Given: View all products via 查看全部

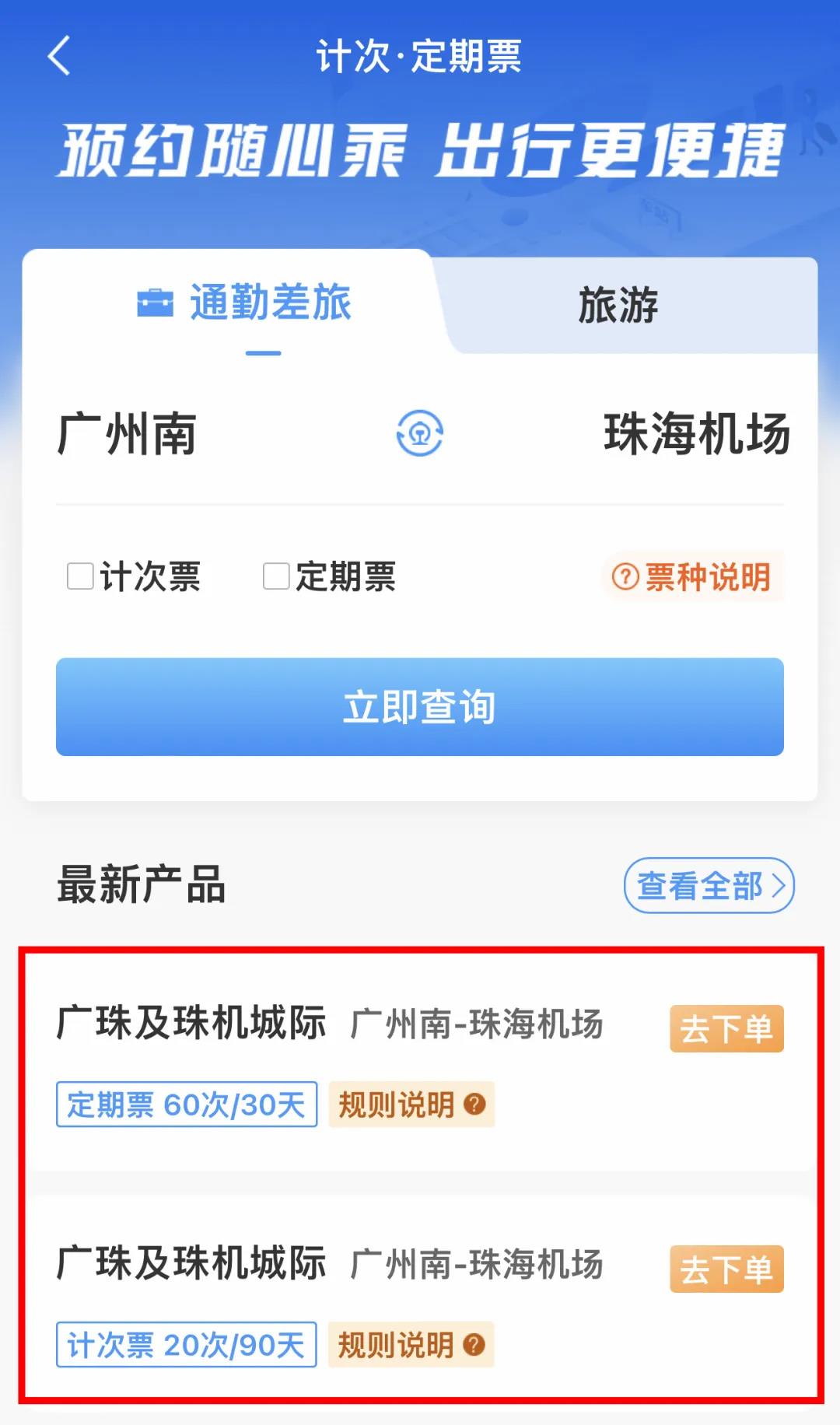Looking at the screenshot, I should point(709,885).
